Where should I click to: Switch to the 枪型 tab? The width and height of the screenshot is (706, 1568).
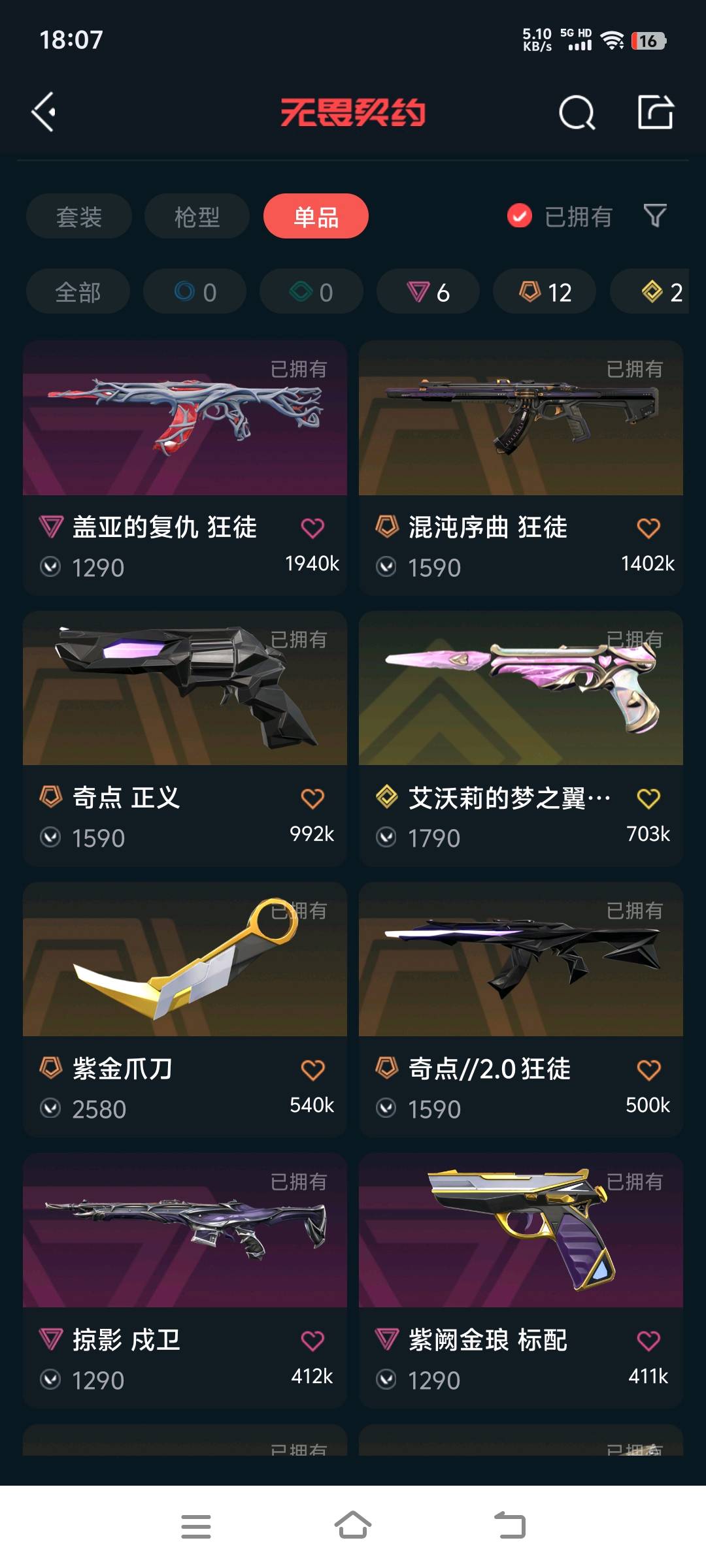pos(197,216)
